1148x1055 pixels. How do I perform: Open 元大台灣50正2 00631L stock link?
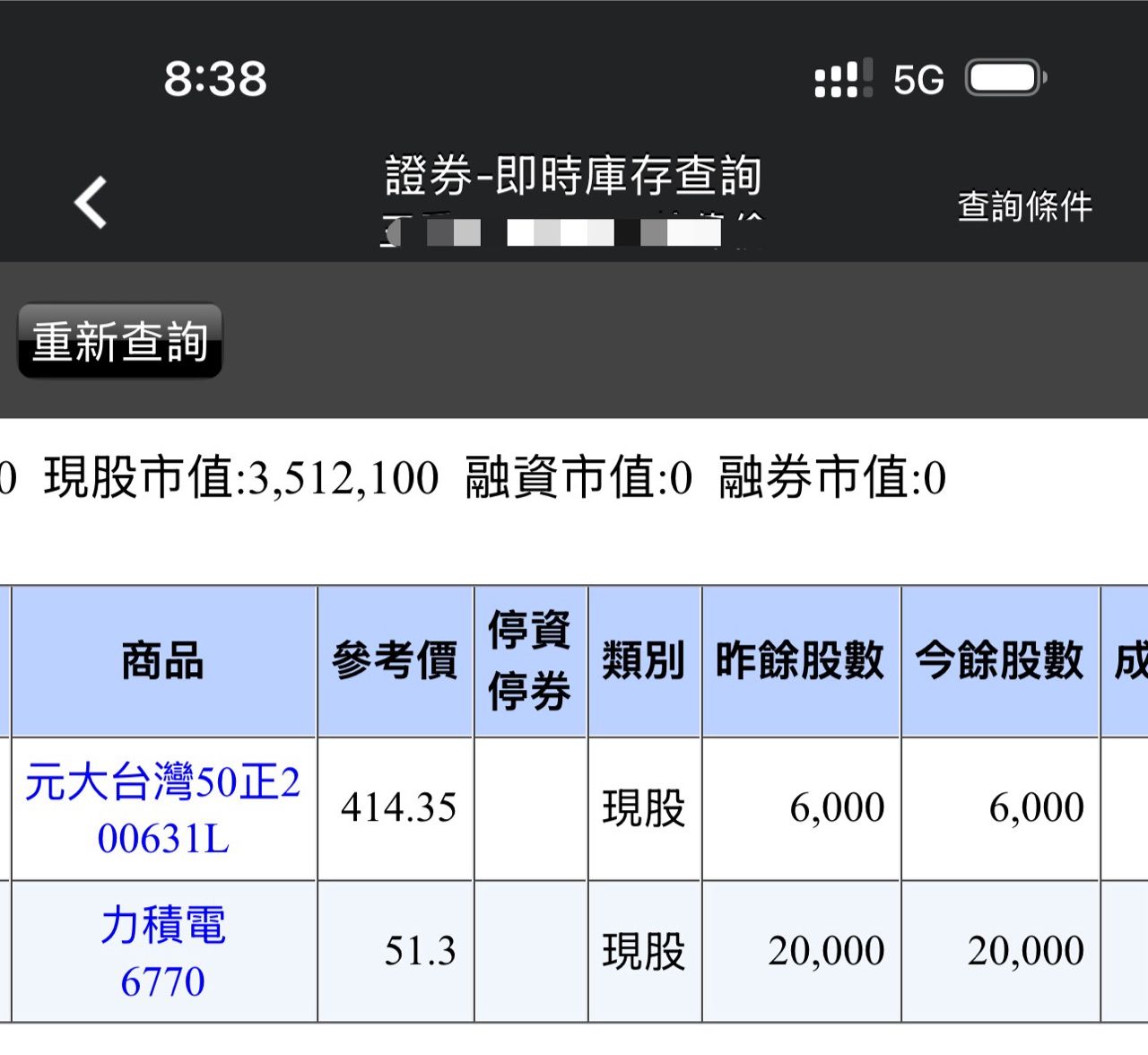coord(163,809)
